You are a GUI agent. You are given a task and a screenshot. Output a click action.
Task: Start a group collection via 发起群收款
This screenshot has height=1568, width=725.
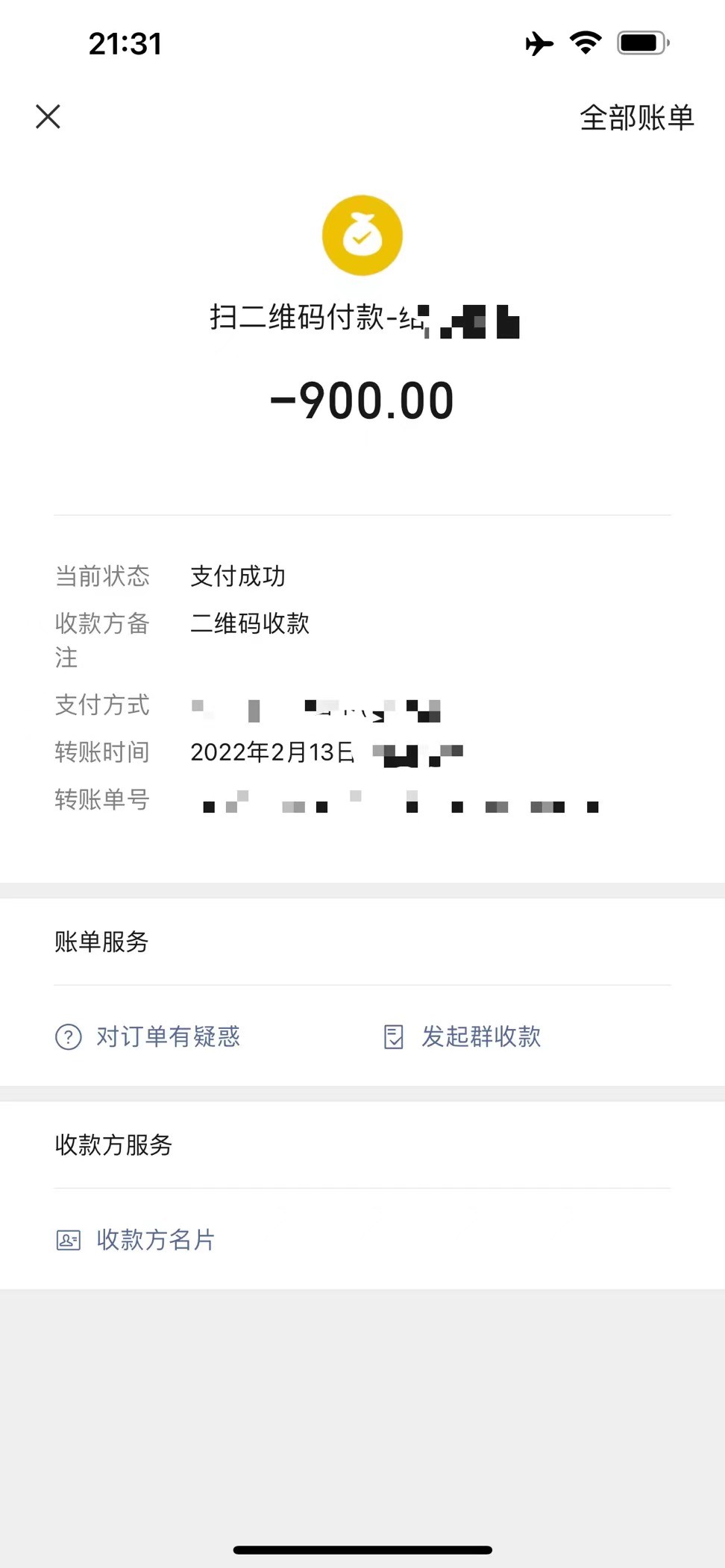pos(481,1036)
